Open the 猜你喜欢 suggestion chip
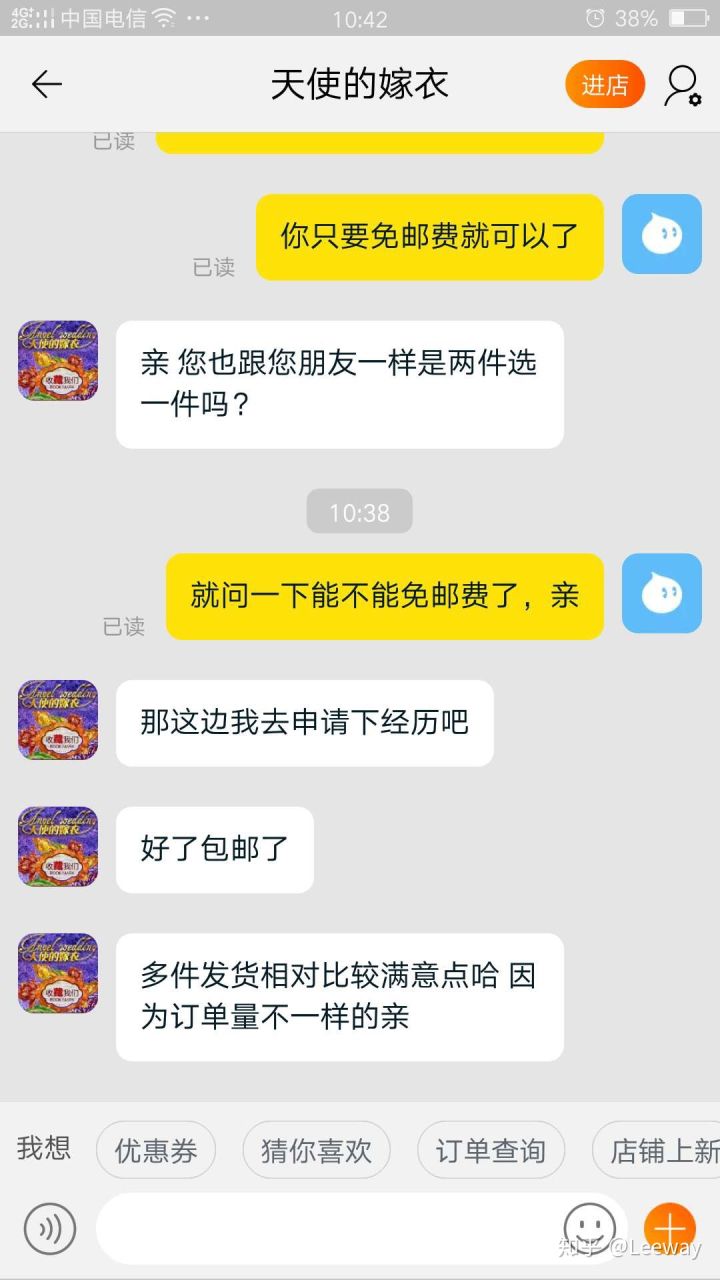The image size is (720, 1280). tap(316, 1150)
